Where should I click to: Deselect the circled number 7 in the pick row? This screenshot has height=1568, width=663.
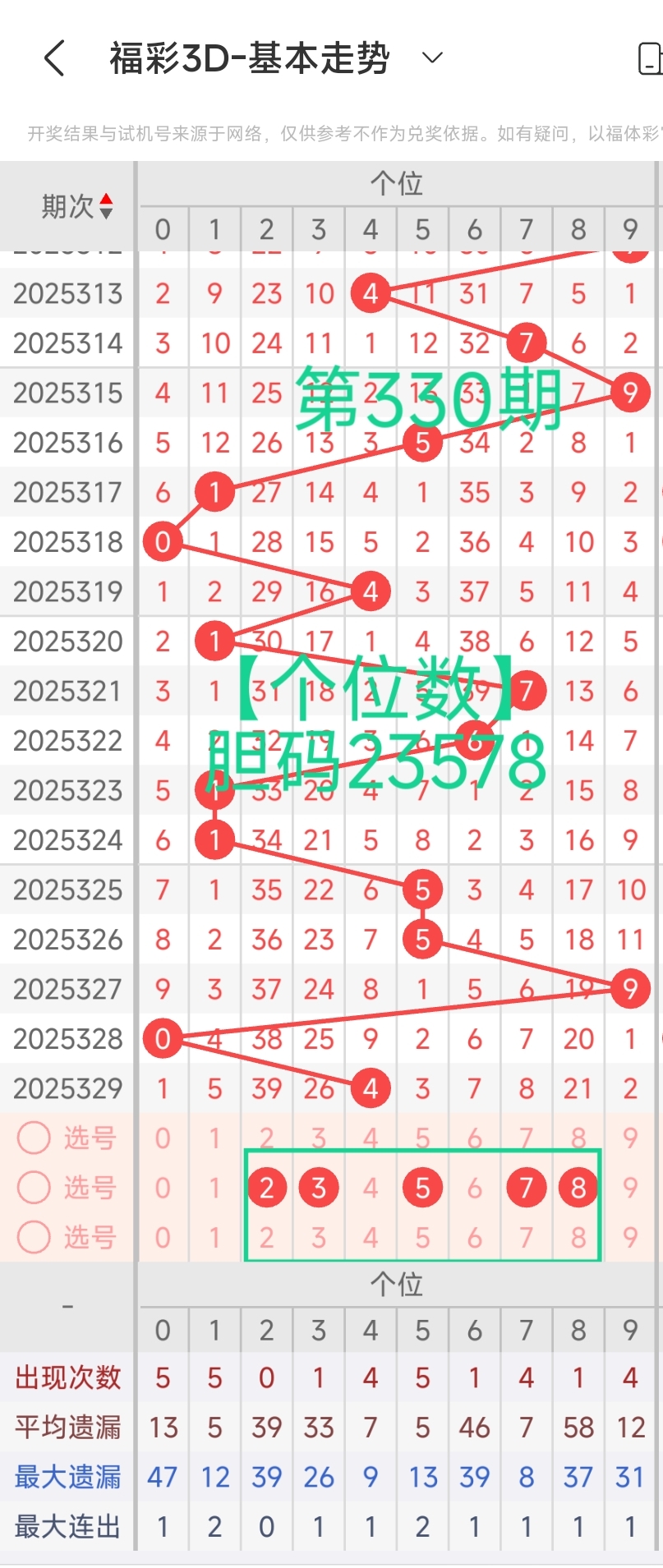click(x=526, y=1187)
